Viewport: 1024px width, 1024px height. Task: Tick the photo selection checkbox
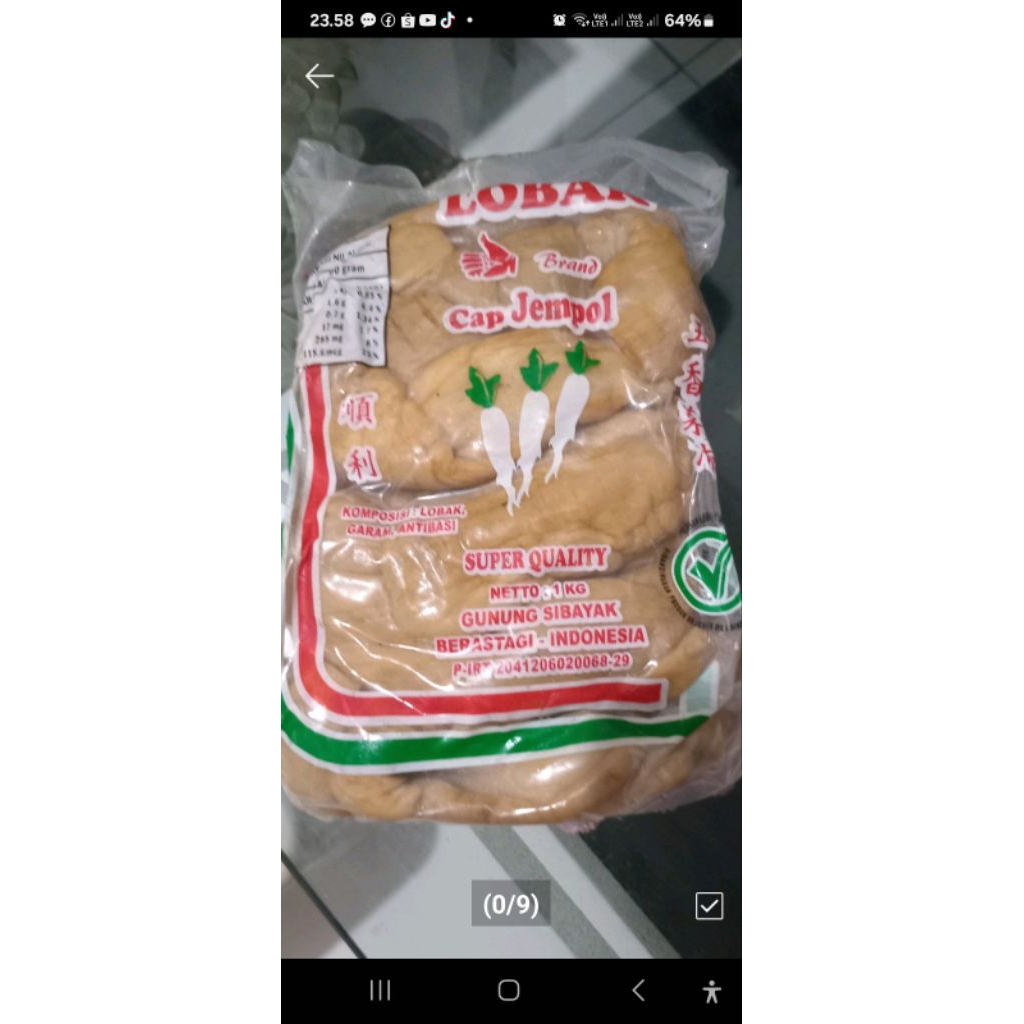(709, 906)
